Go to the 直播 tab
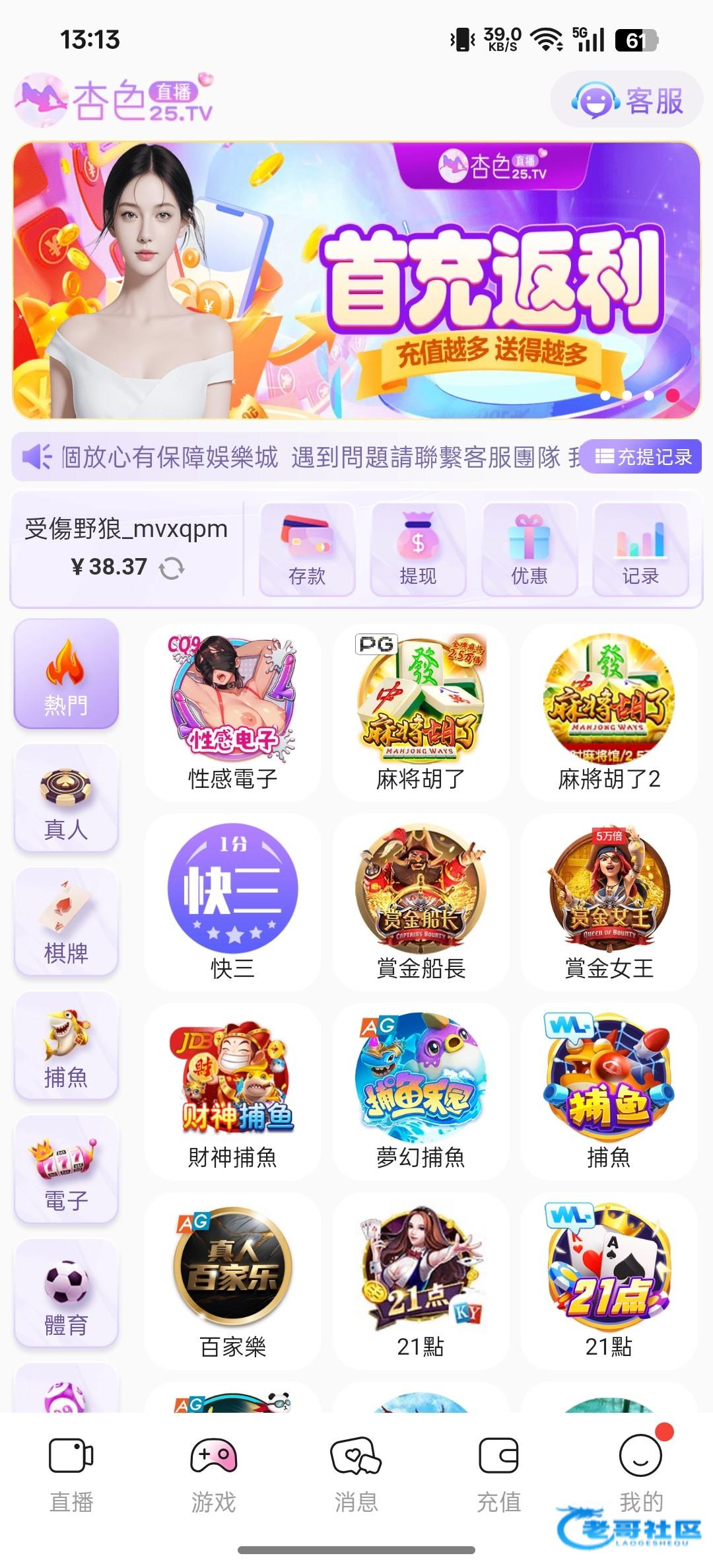 click(71, 1474)
